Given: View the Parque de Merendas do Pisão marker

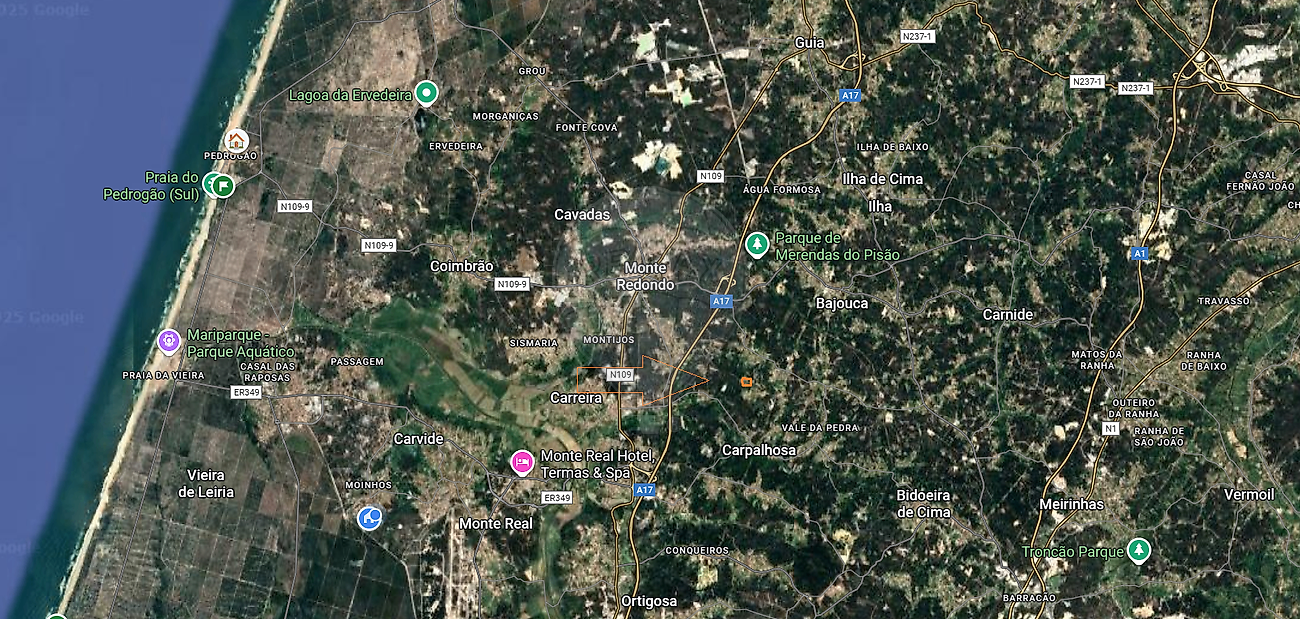Looking at the screenshot, I should 758,244.
